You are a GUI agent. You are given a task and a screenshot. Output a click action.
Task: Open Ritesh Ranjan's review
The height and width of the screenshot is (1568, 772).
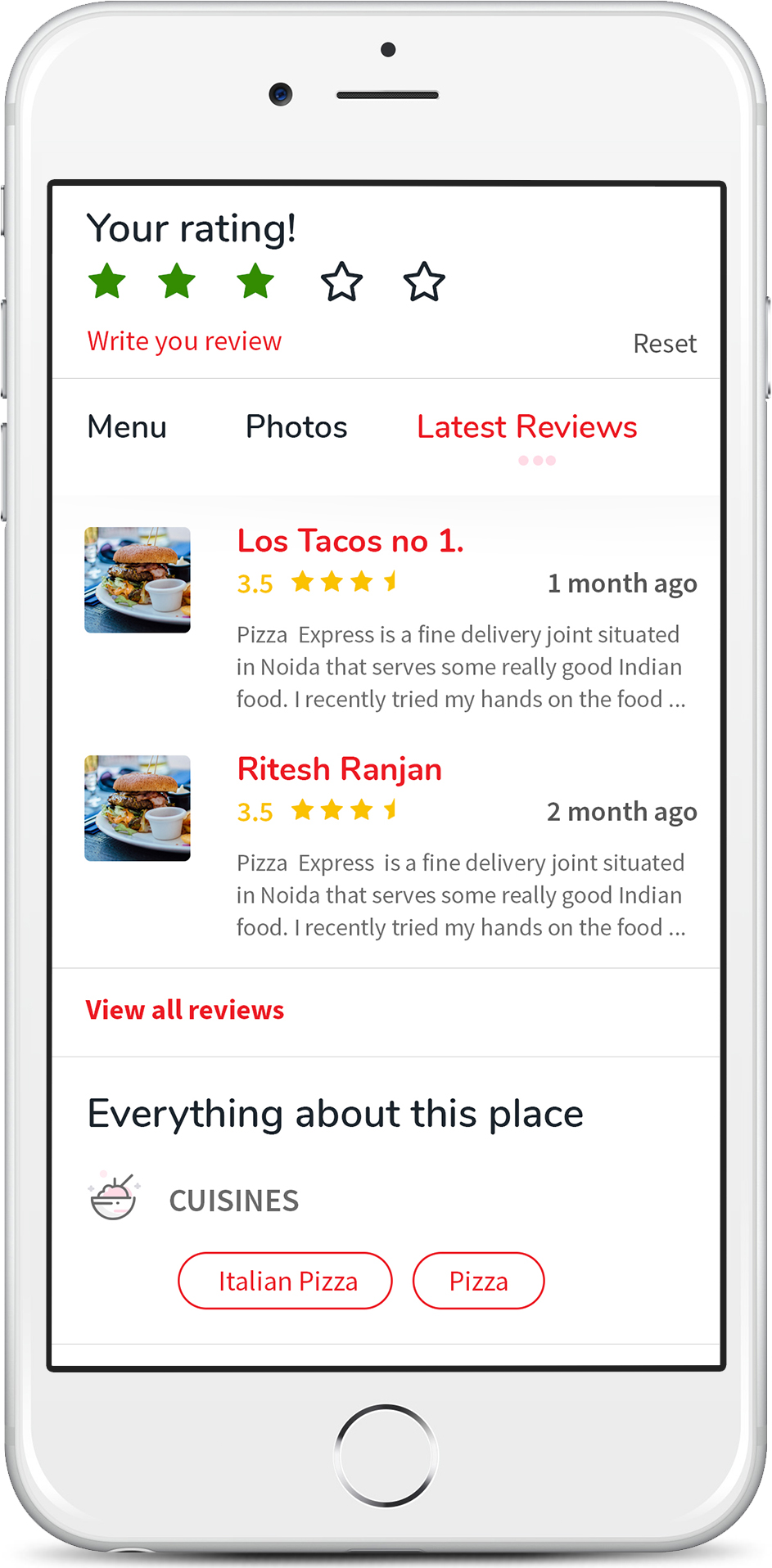click(x=339, y=769)
